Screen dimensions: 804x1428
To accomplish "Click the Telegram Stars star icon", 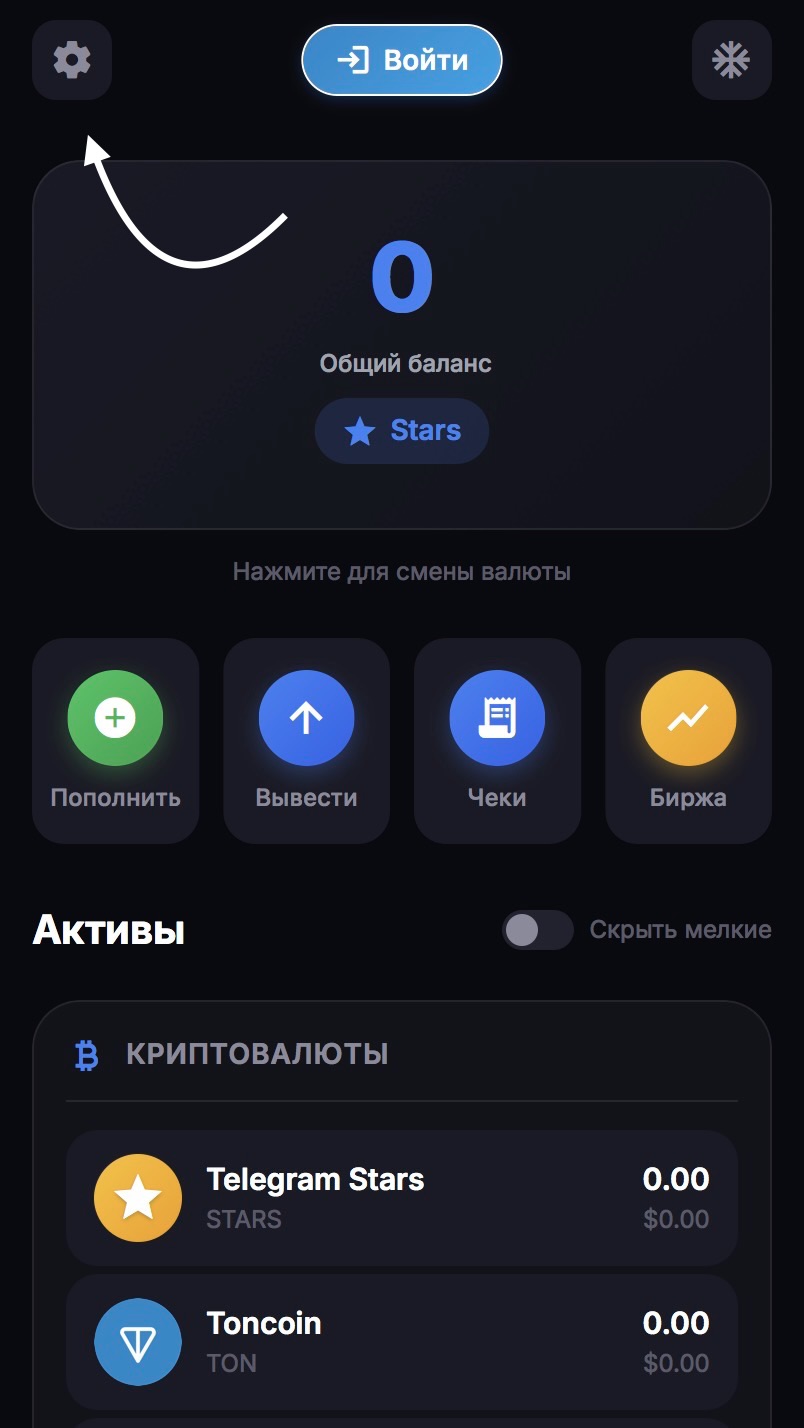I will coord(138,1197).
